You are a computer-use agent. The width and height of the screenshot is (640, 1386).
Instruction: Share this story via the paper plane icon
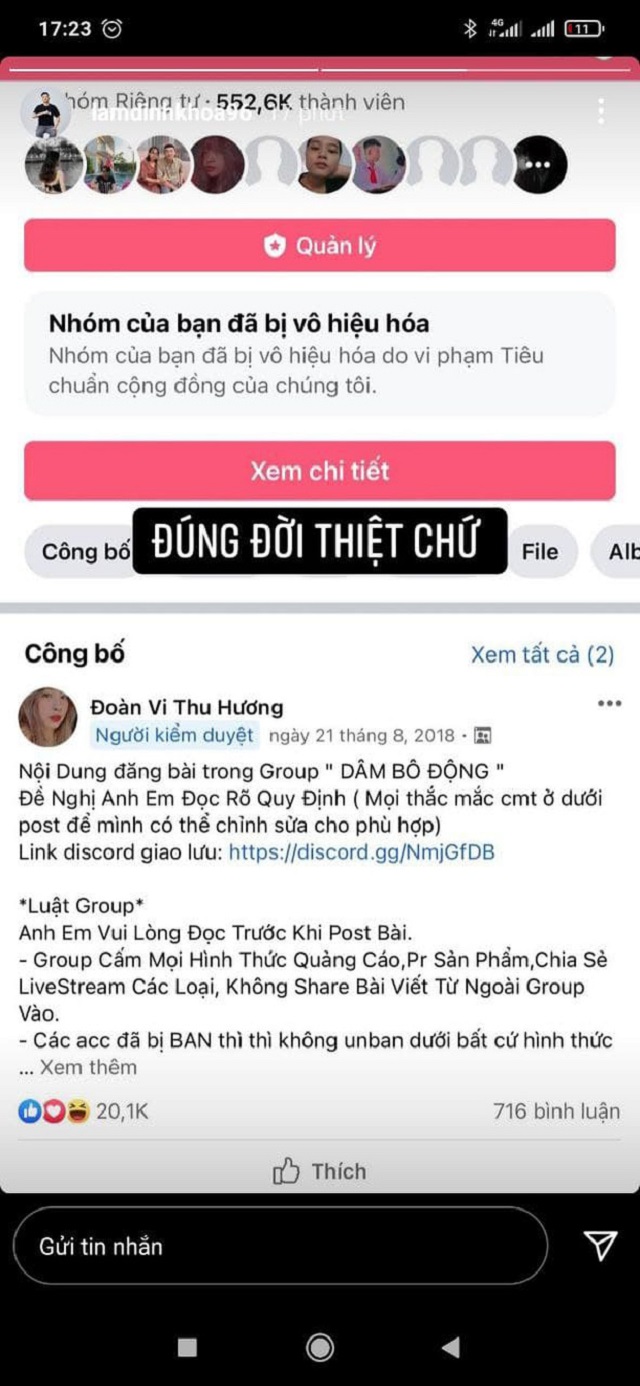(600, 1244)
